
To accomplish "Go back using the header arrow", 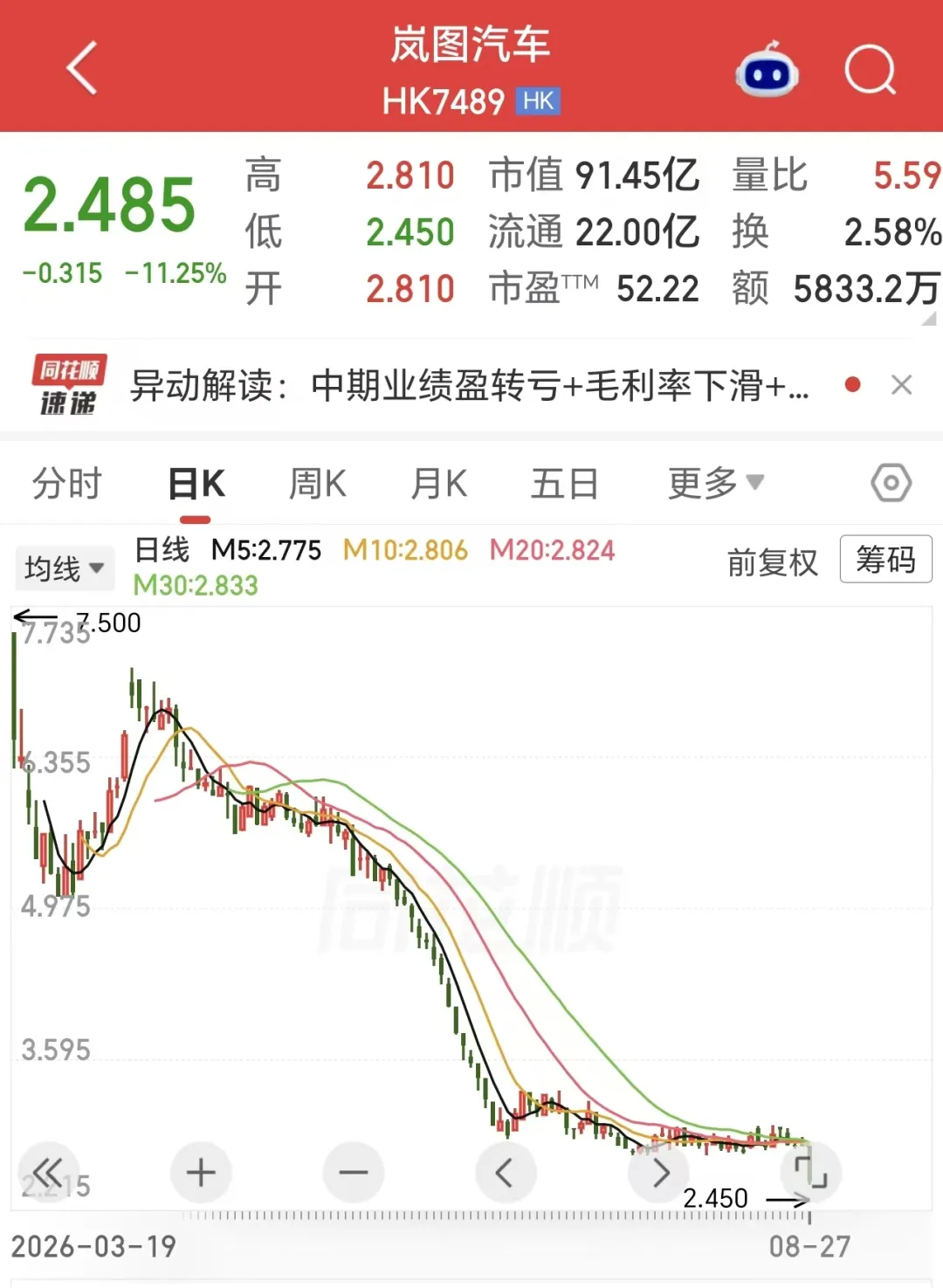I will point(81,68).
